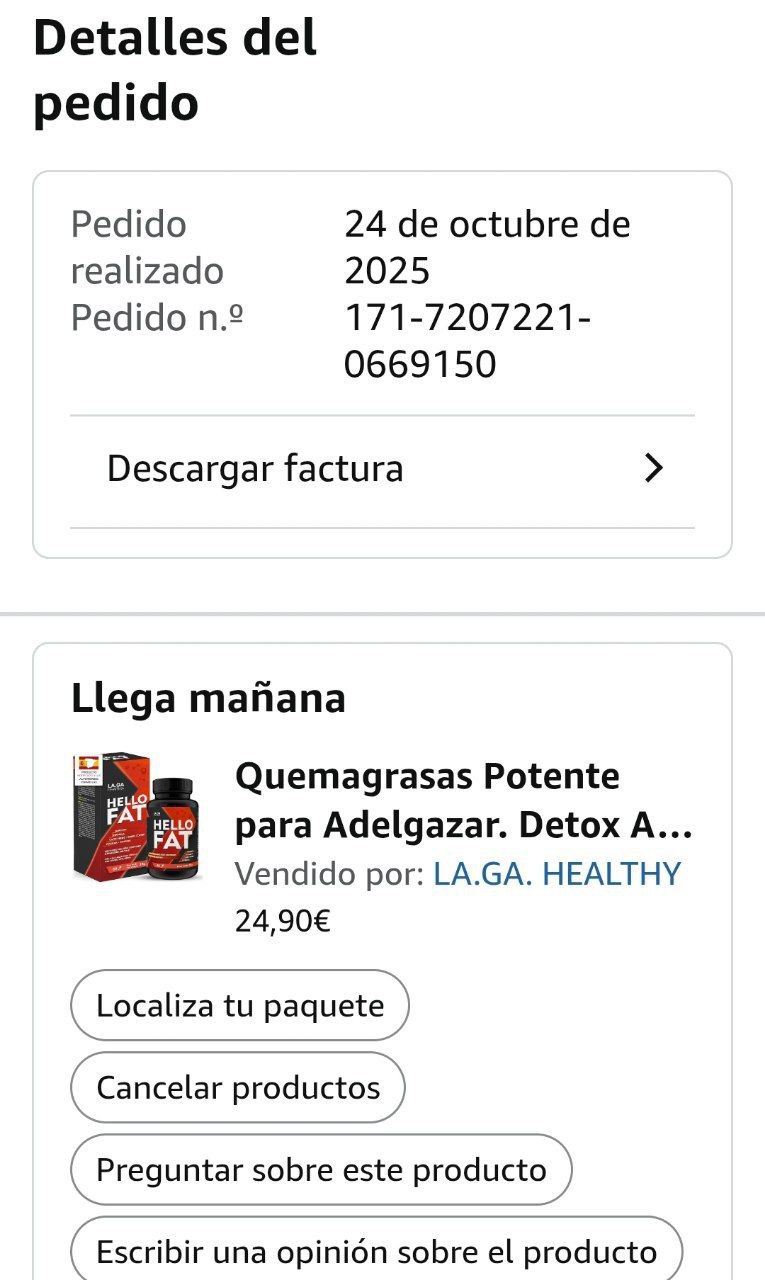765x1280 pixels.
Task: Visit the LA.GA. HEALTHY seller page
Action: point(556,874)
